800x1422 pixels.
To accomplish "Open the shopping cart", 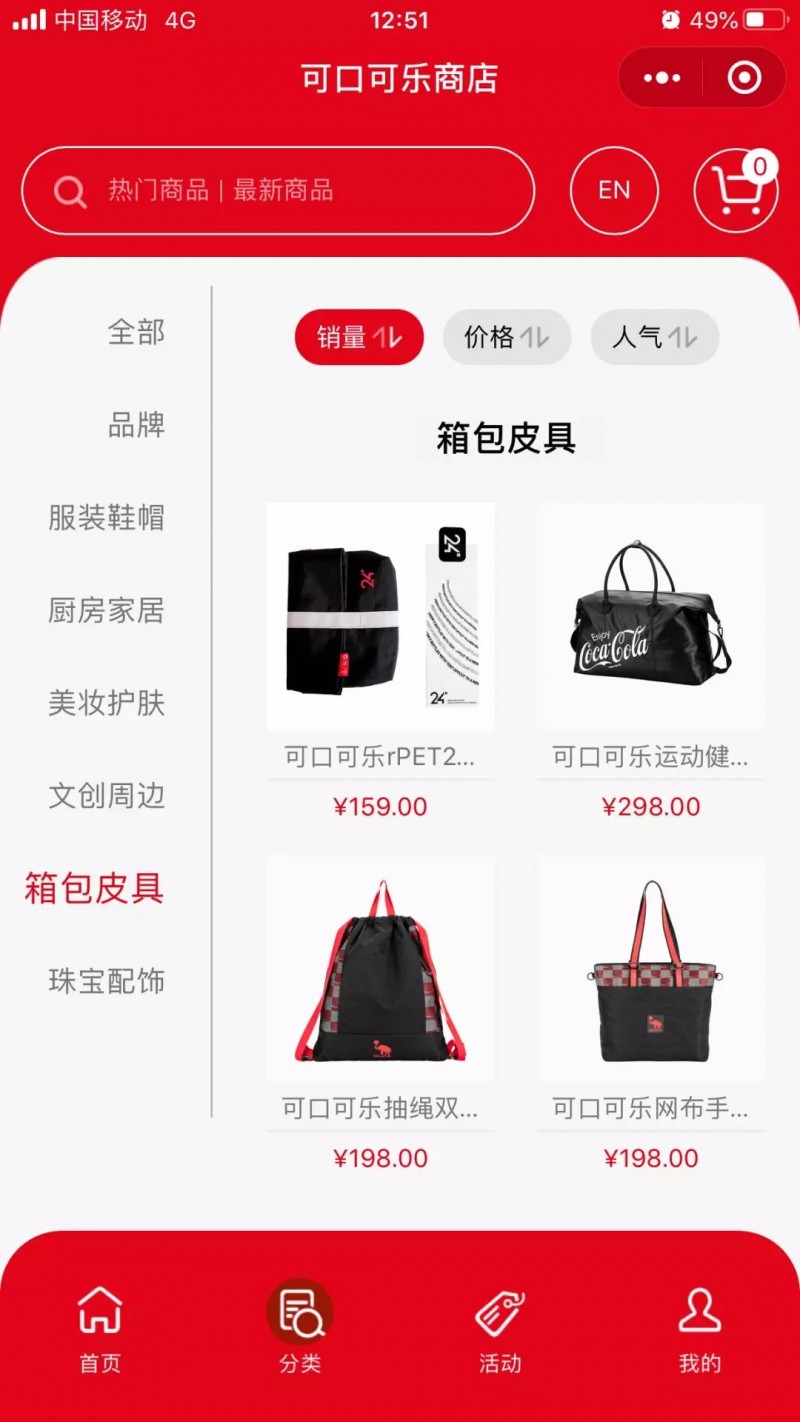I will click(x=736, y=190).
